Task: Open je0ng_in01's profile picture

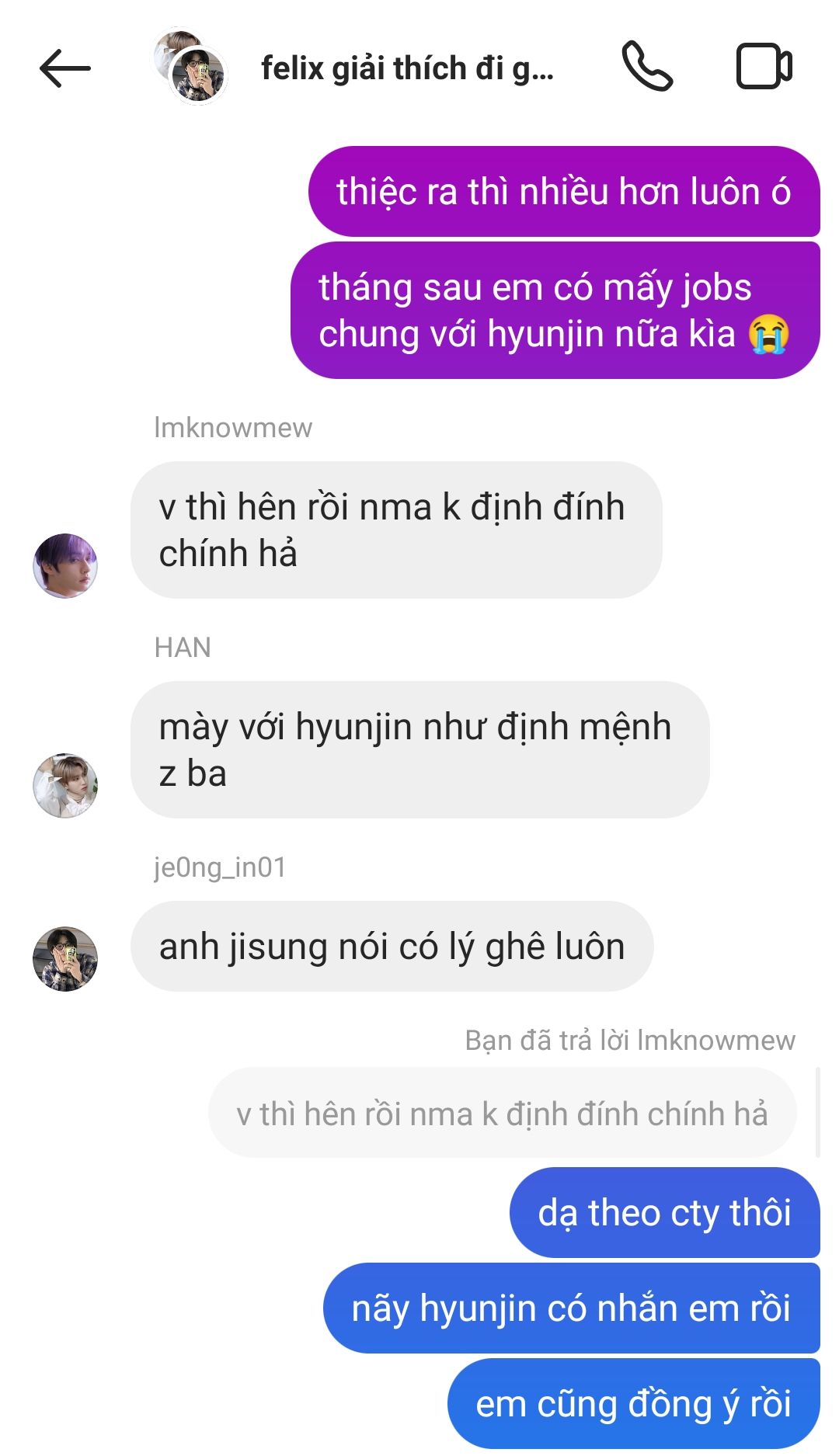Action: coord(65,958)
